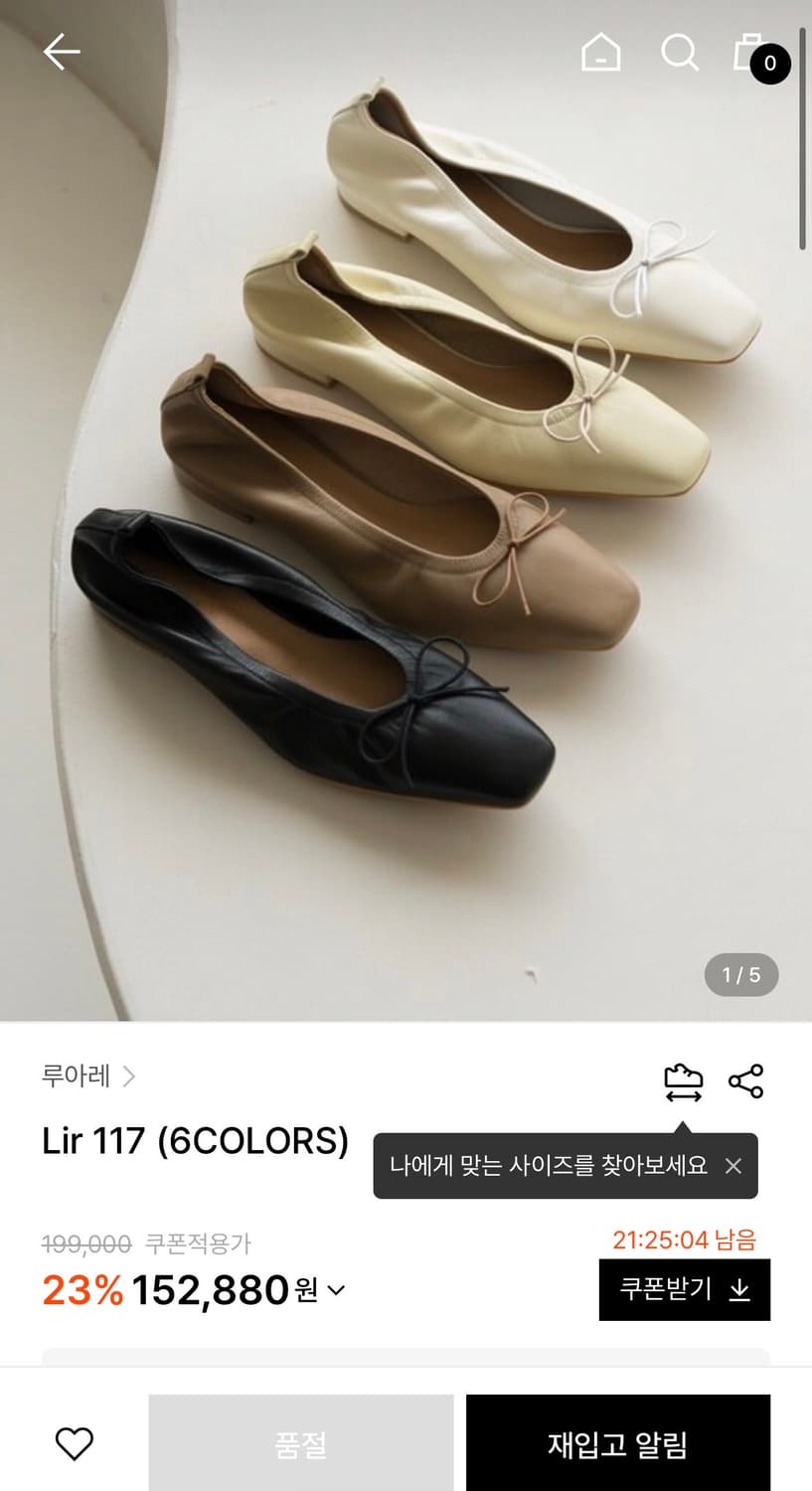Dismiss the size recommendation tooltip with X

point(733,1166)
